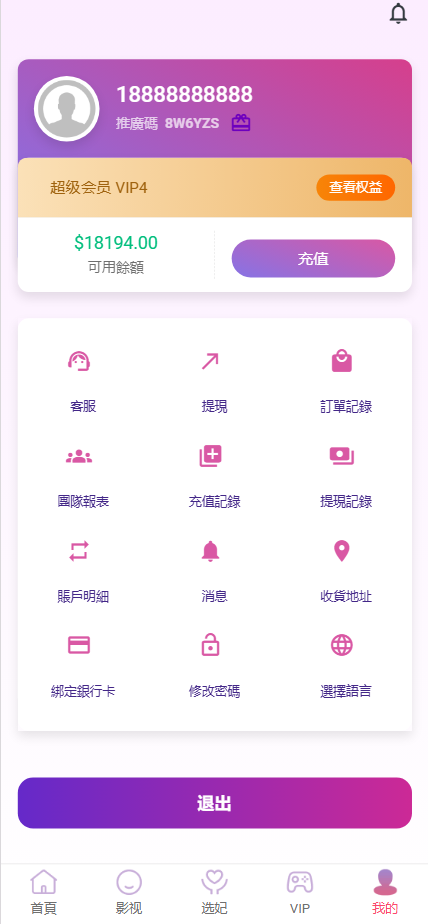Viewport: 428px width, 924px height.
Task: Open 提現記錄 withdrawal records
Action: (345, 477)
